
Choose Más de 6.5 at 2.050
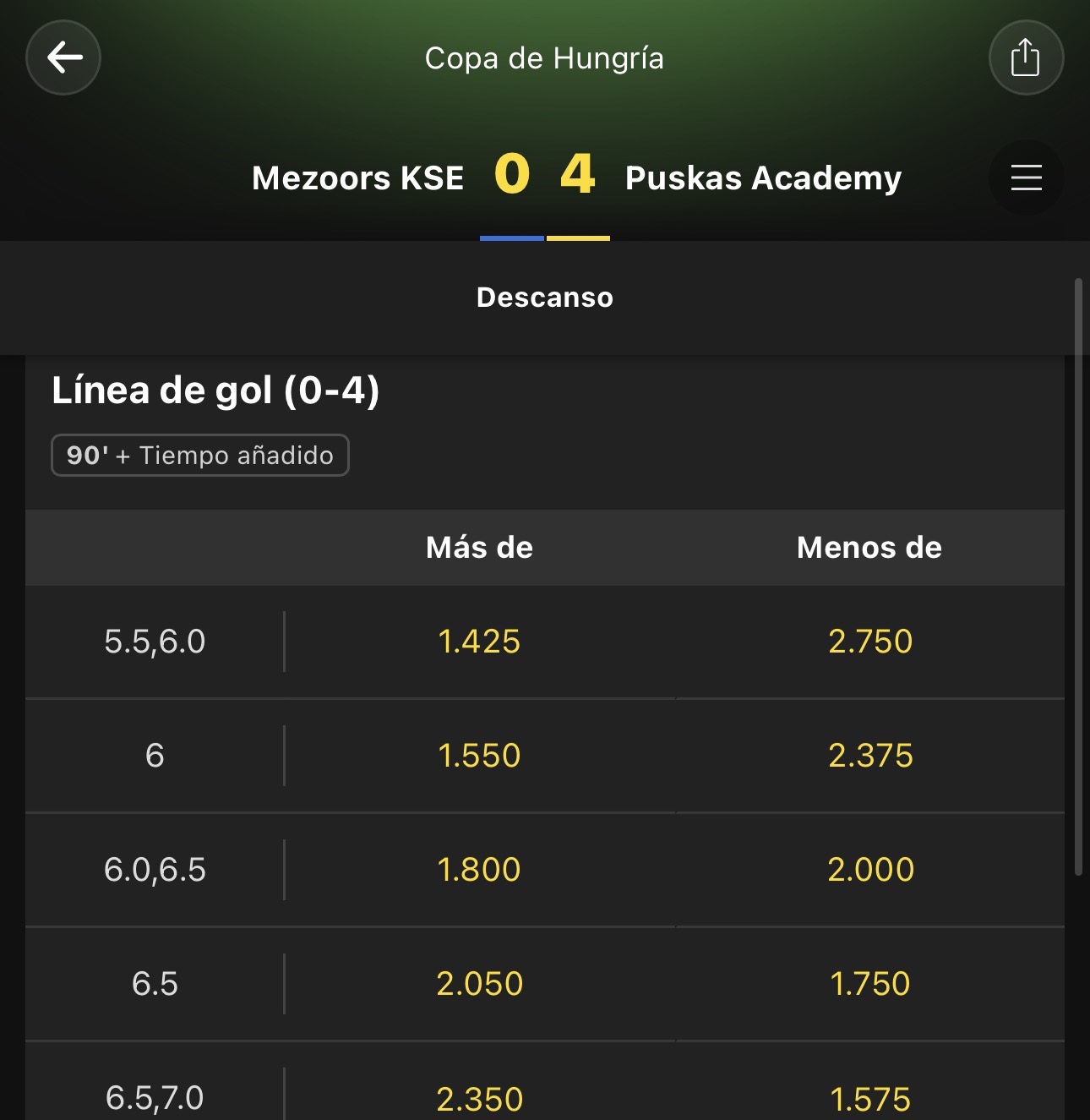pyautogui.click(x=479, y=984)
